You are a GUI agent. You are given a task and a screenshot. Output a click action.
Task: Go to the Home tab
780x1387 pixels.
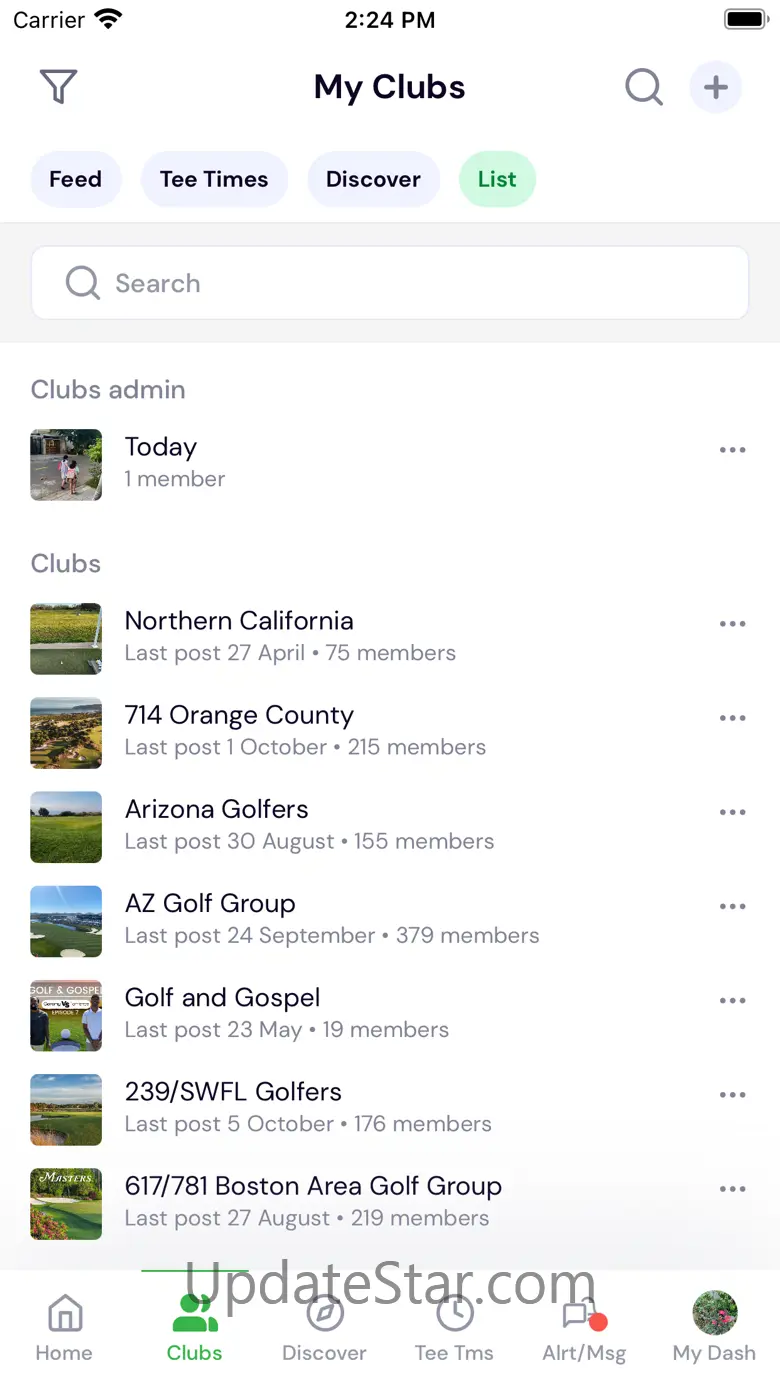(x=64, y=1329)
